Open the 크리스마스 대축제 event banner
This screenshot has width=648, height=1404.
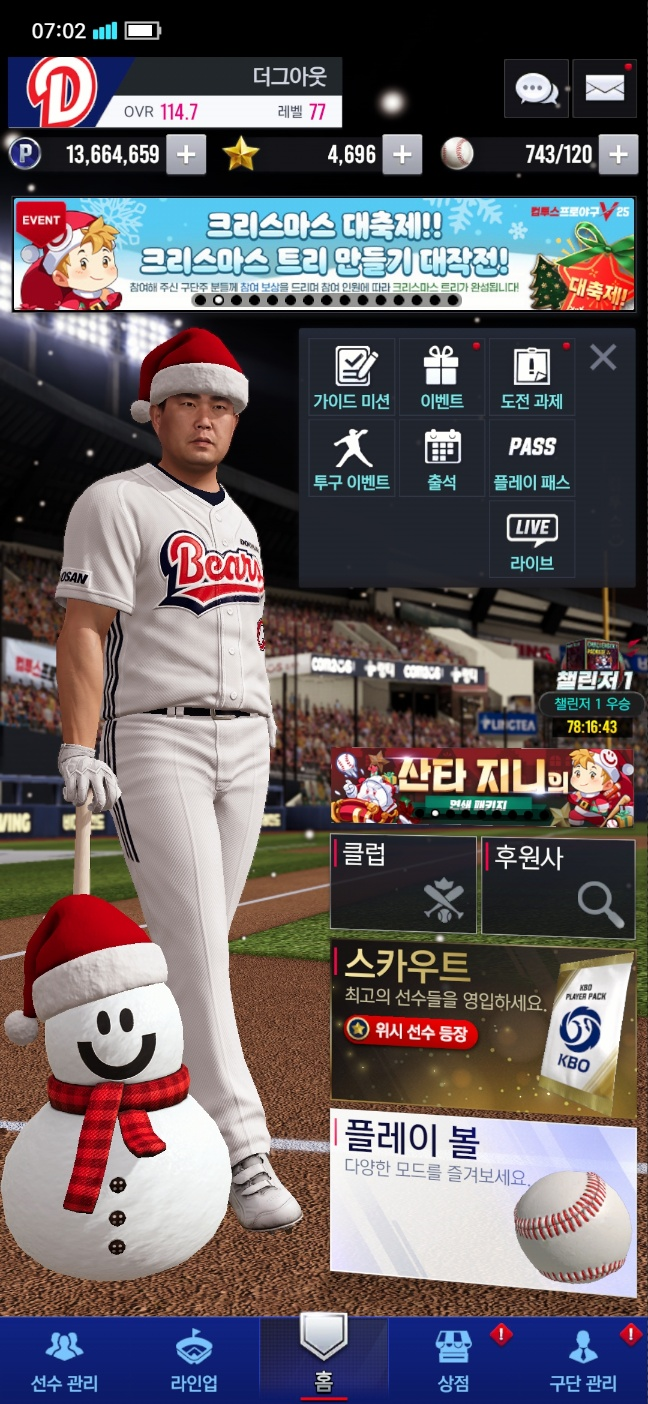click(x=324, y=254)
